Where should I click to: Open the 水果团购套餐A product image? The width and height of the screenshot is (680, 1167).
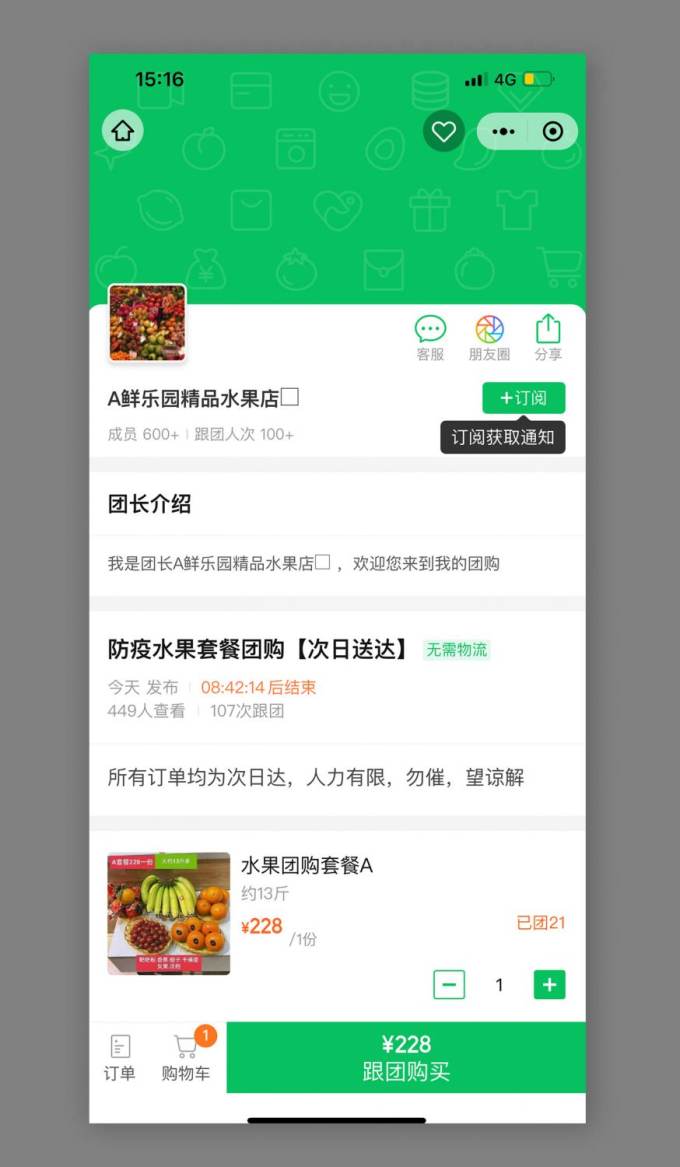169,913
